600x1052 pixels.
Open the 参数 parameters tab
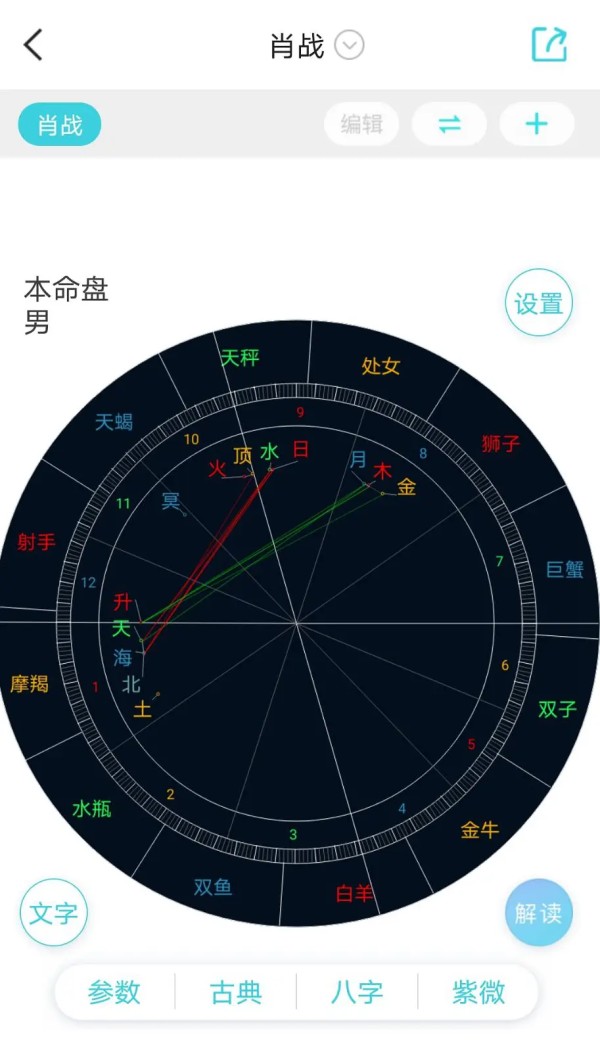(x=115, y=992)
